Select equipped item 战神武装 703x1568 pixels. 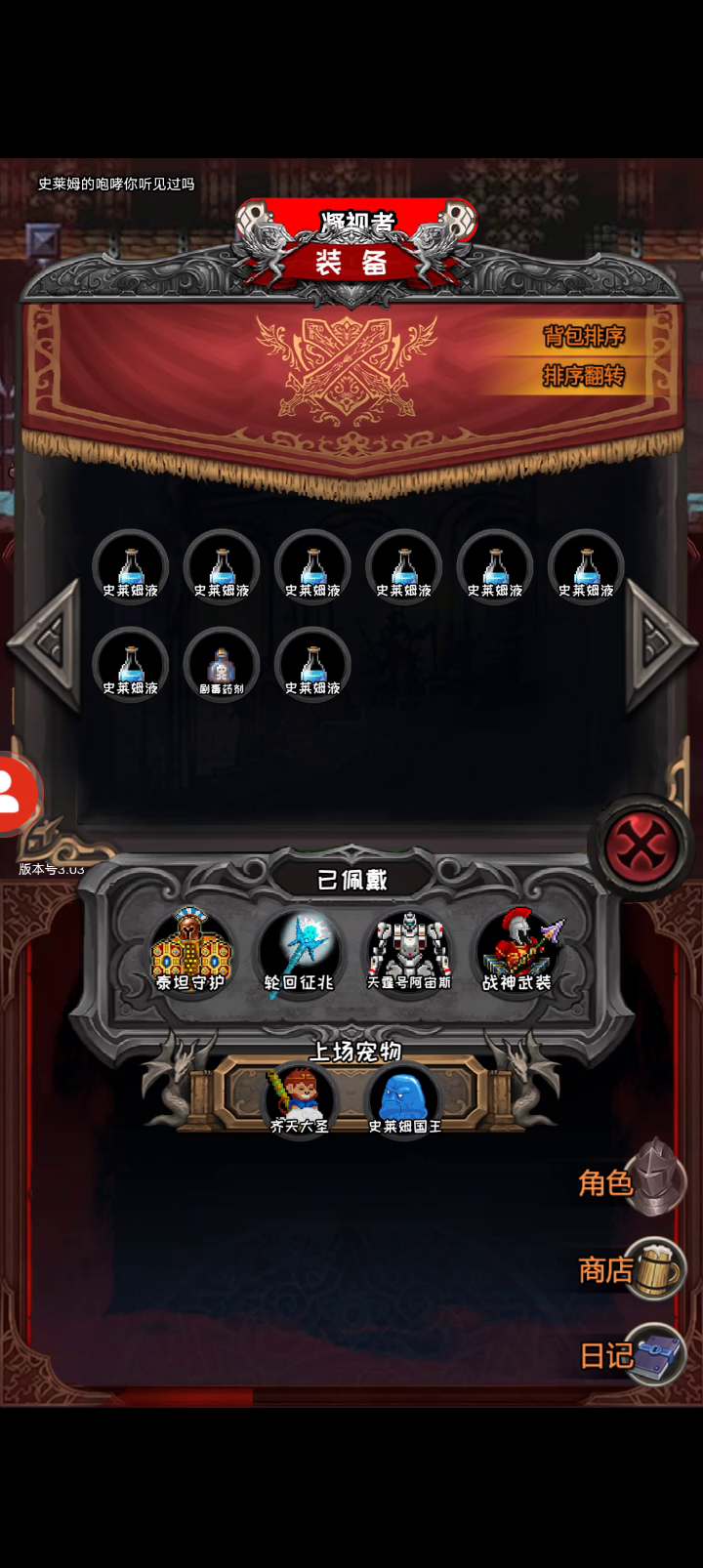(517, 952)
